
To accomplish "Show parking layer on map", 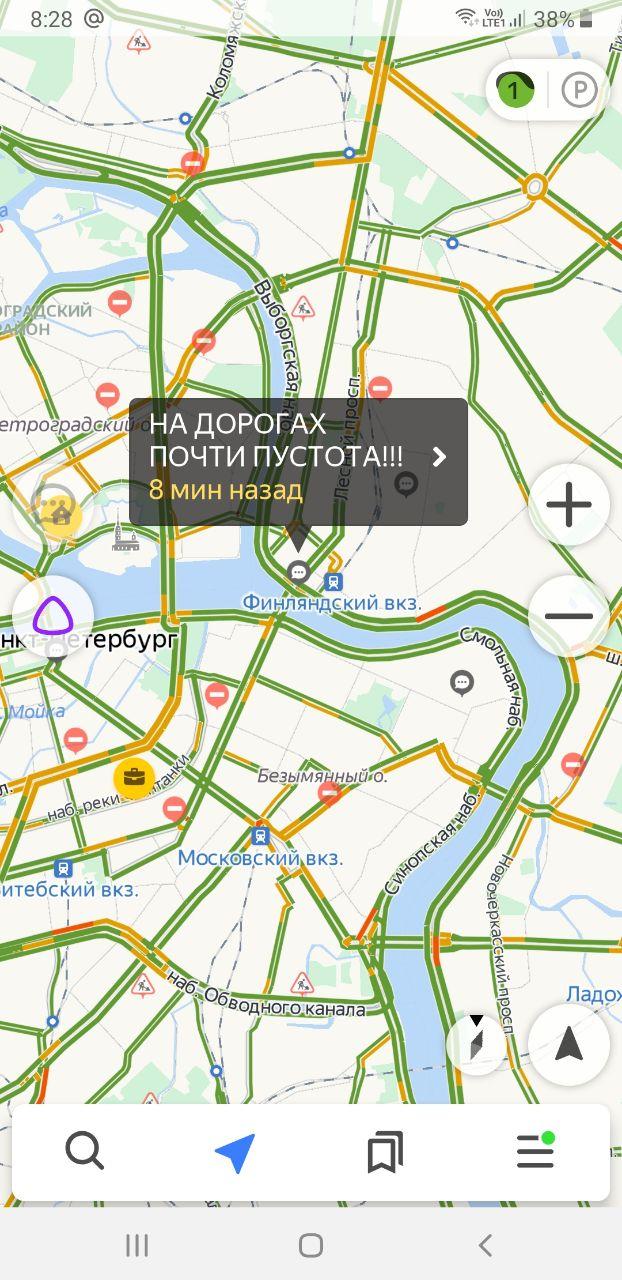I will [579, 91].
